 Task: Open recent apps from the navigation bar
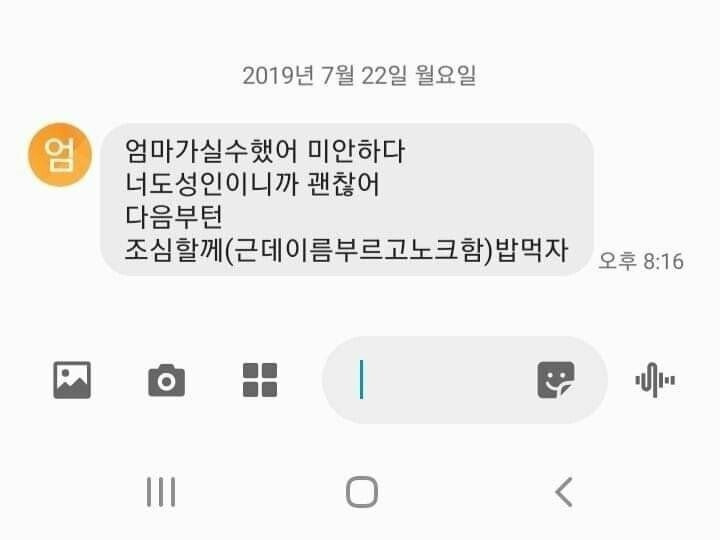click(161, 492)
